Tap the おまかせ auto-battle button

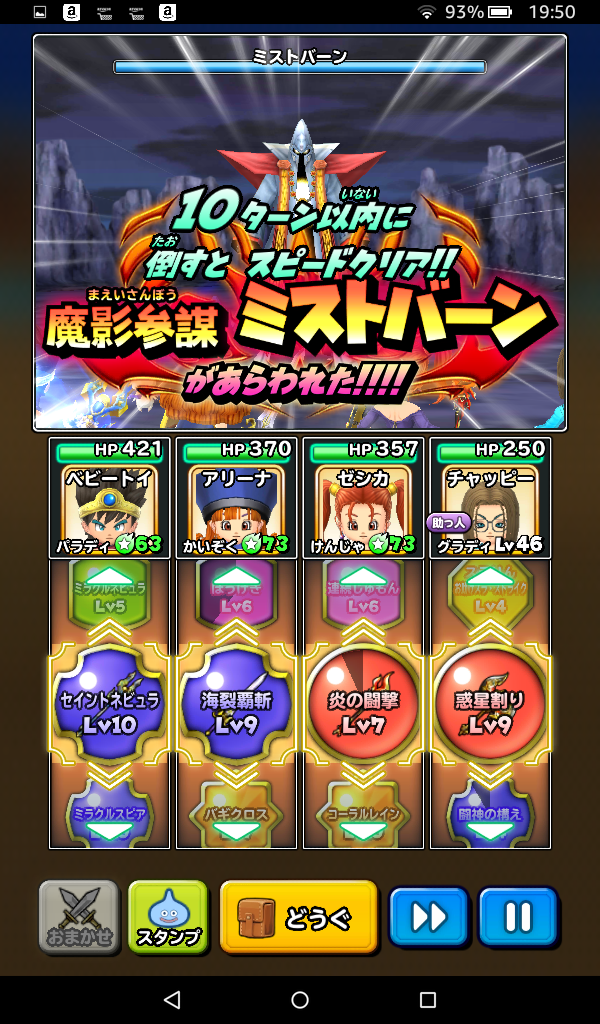pos(79,916)
